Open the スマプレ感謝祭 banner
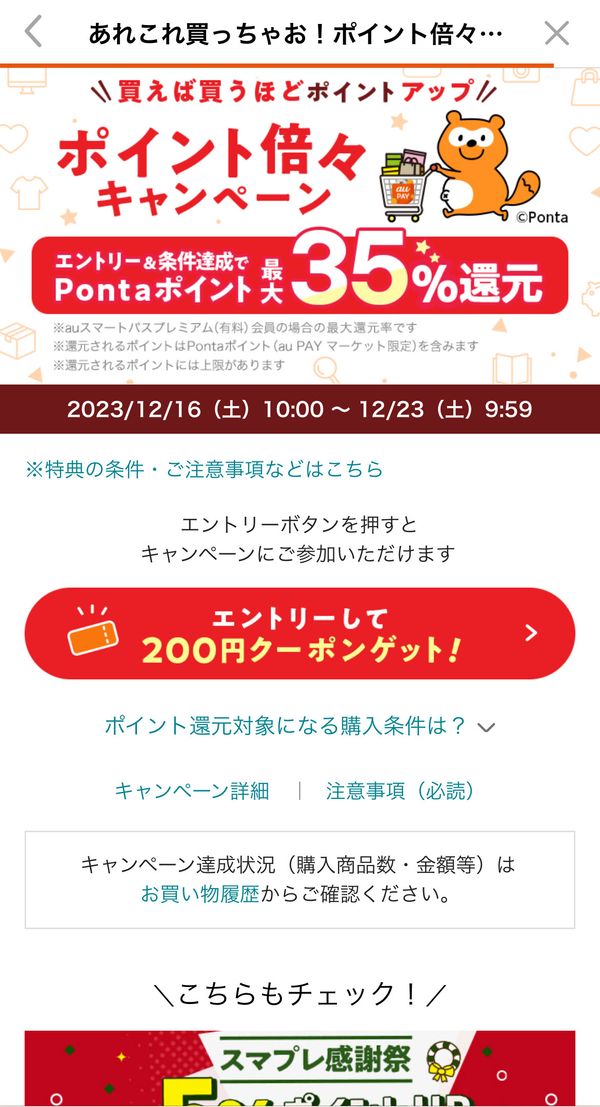This screenshot has height=1107, width=600. tap(300, 1068)
